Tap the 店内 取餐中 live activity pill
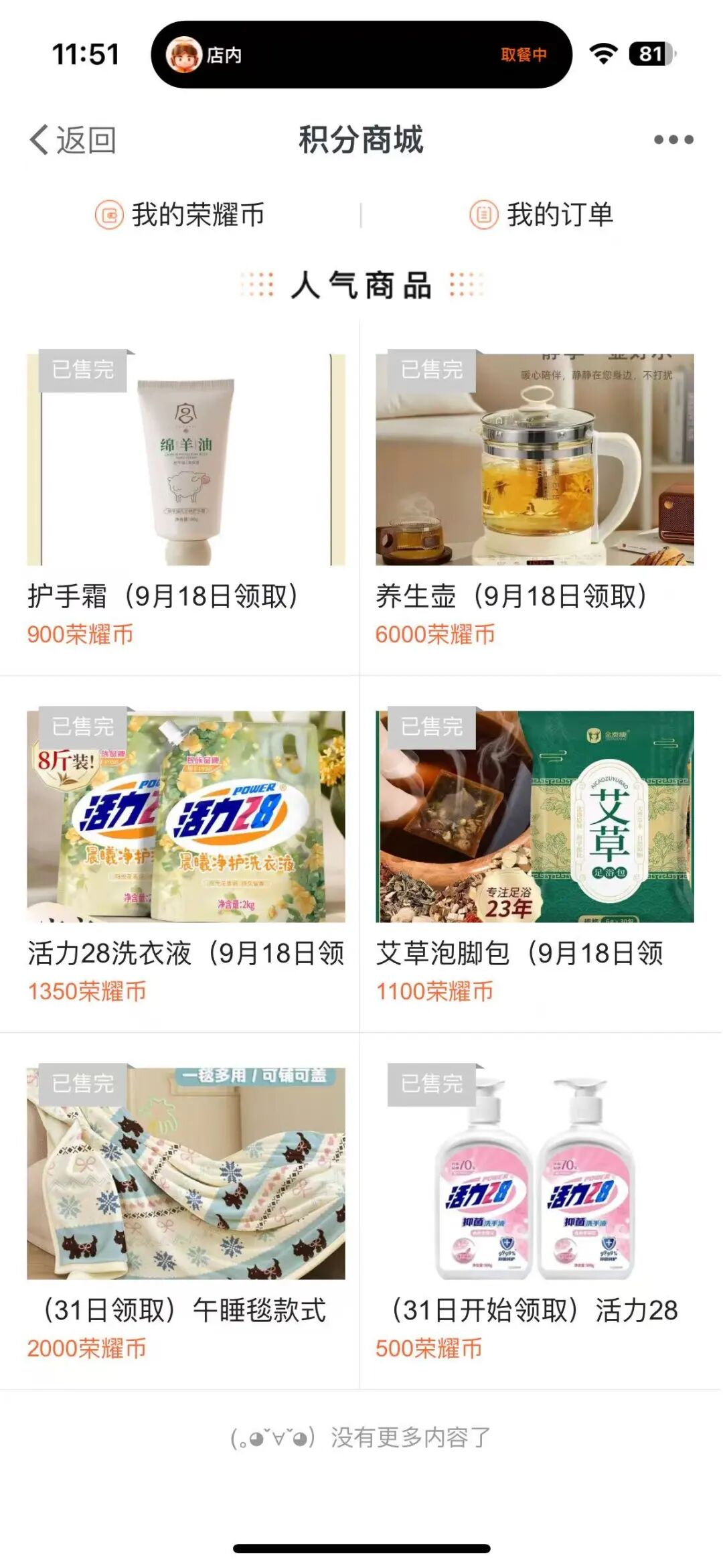Viewport: 723px width, 1568px height. pyautogui.click(x=361, y=54)
